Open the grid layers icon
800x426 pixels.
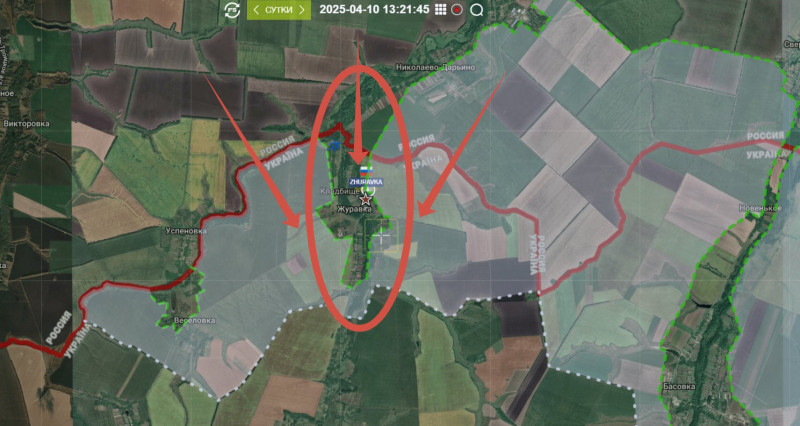tap(441, 10)
